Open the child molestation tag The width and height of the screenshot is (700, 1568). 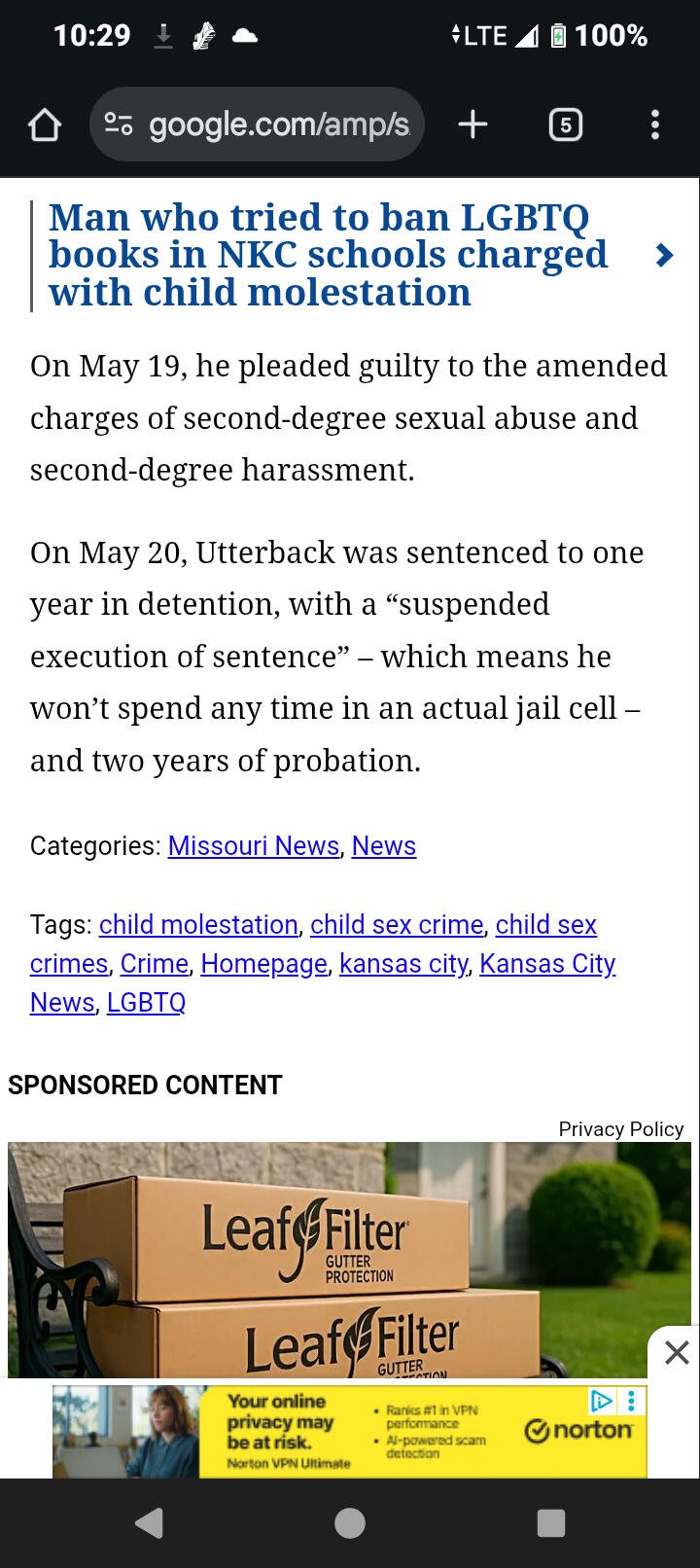coord(198,925)
